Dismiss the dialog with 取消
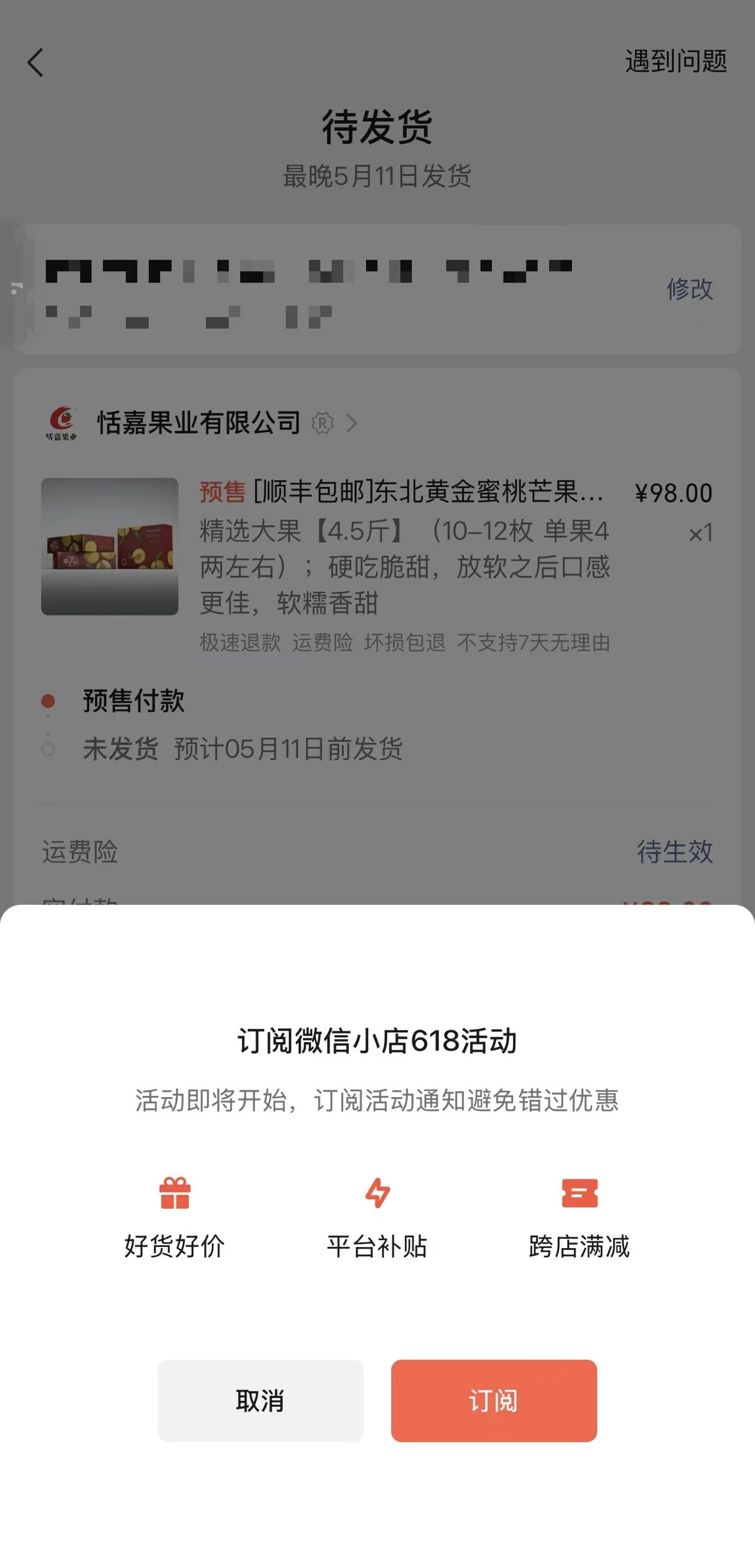Viewport: 755px width, 1568px height. pyautogui.click(x=260, y=1400)
